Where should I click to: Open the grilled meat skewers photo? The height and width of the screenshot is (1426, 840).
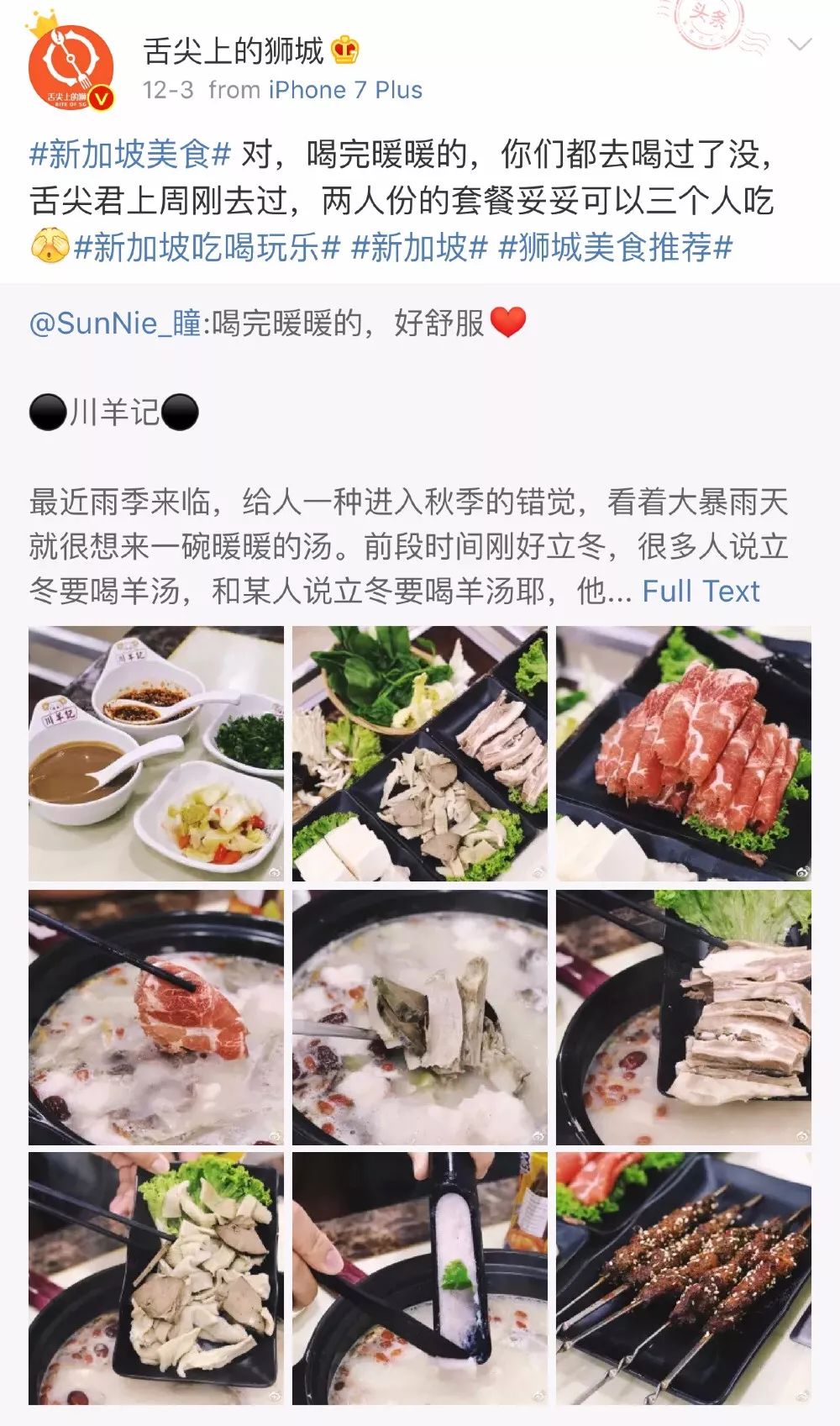[684, 1279]
